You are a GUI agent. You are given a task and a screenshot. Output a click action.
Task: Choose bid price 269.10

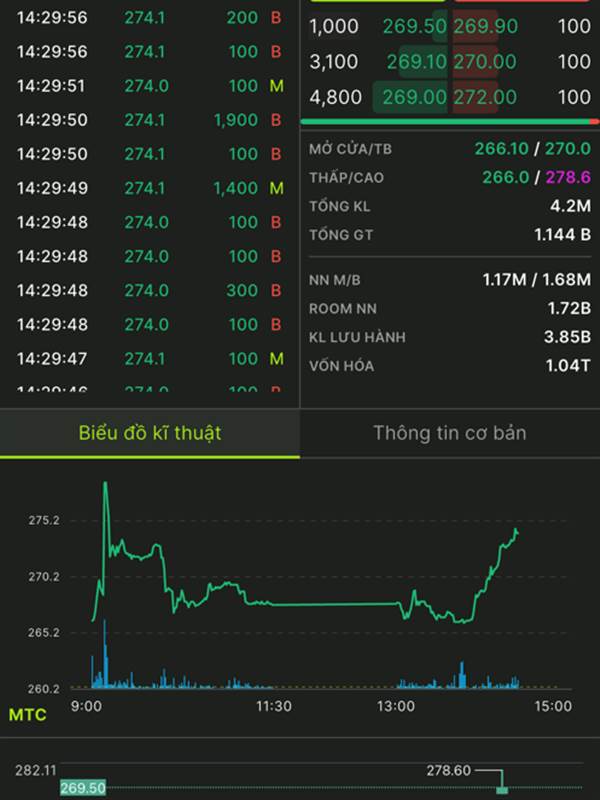pos(416,62)
